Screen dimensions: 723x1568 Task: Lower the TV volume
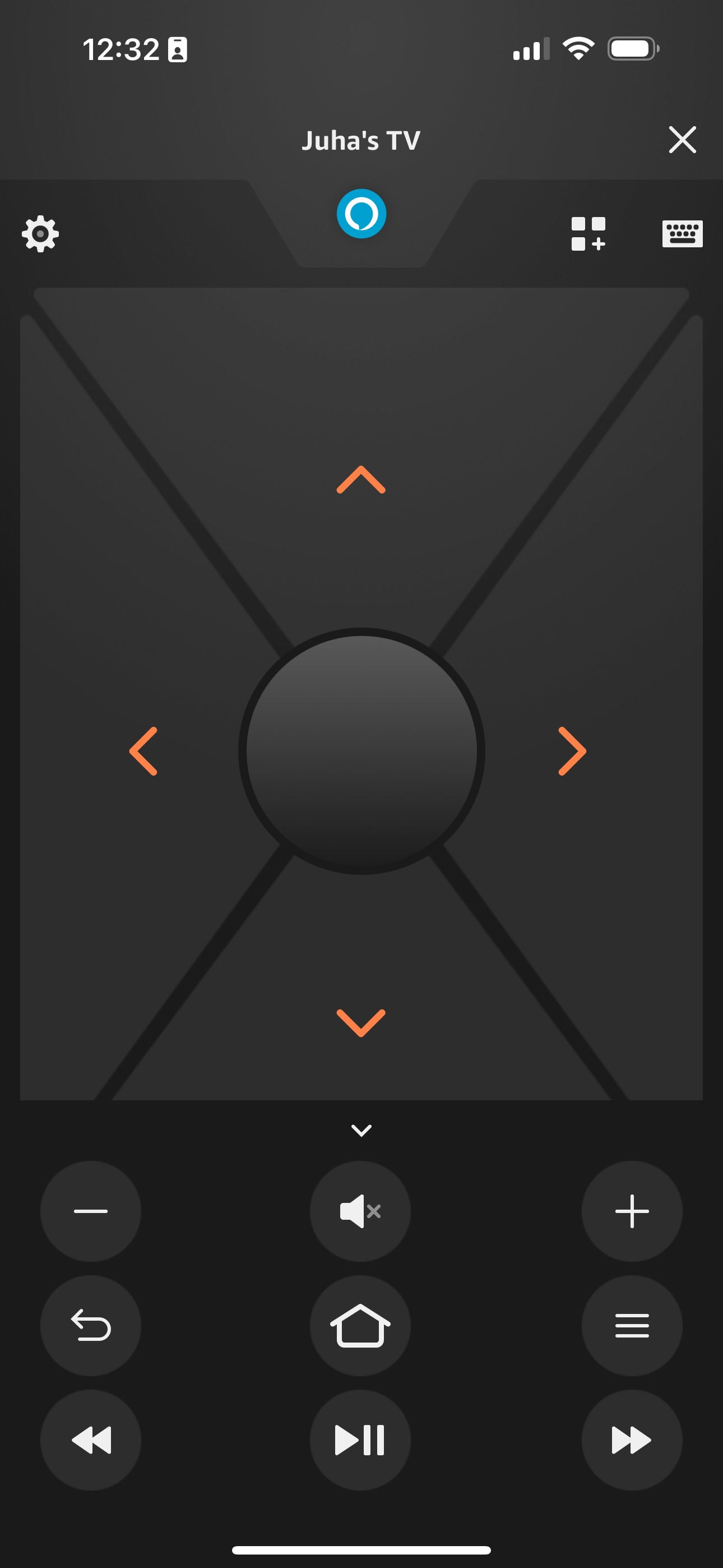click(x=91, y=1211)
